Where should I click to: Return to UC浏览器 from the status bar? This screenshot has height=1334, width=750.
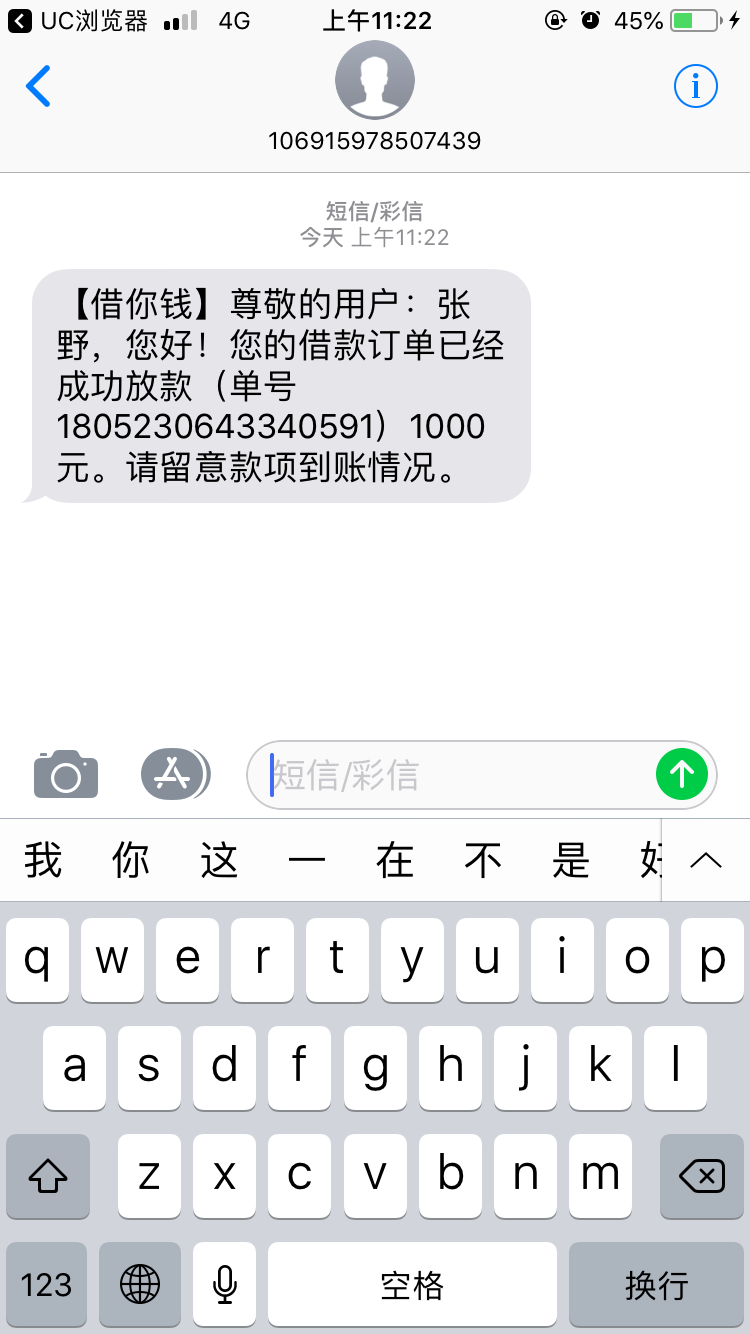(x=79, y=20)
